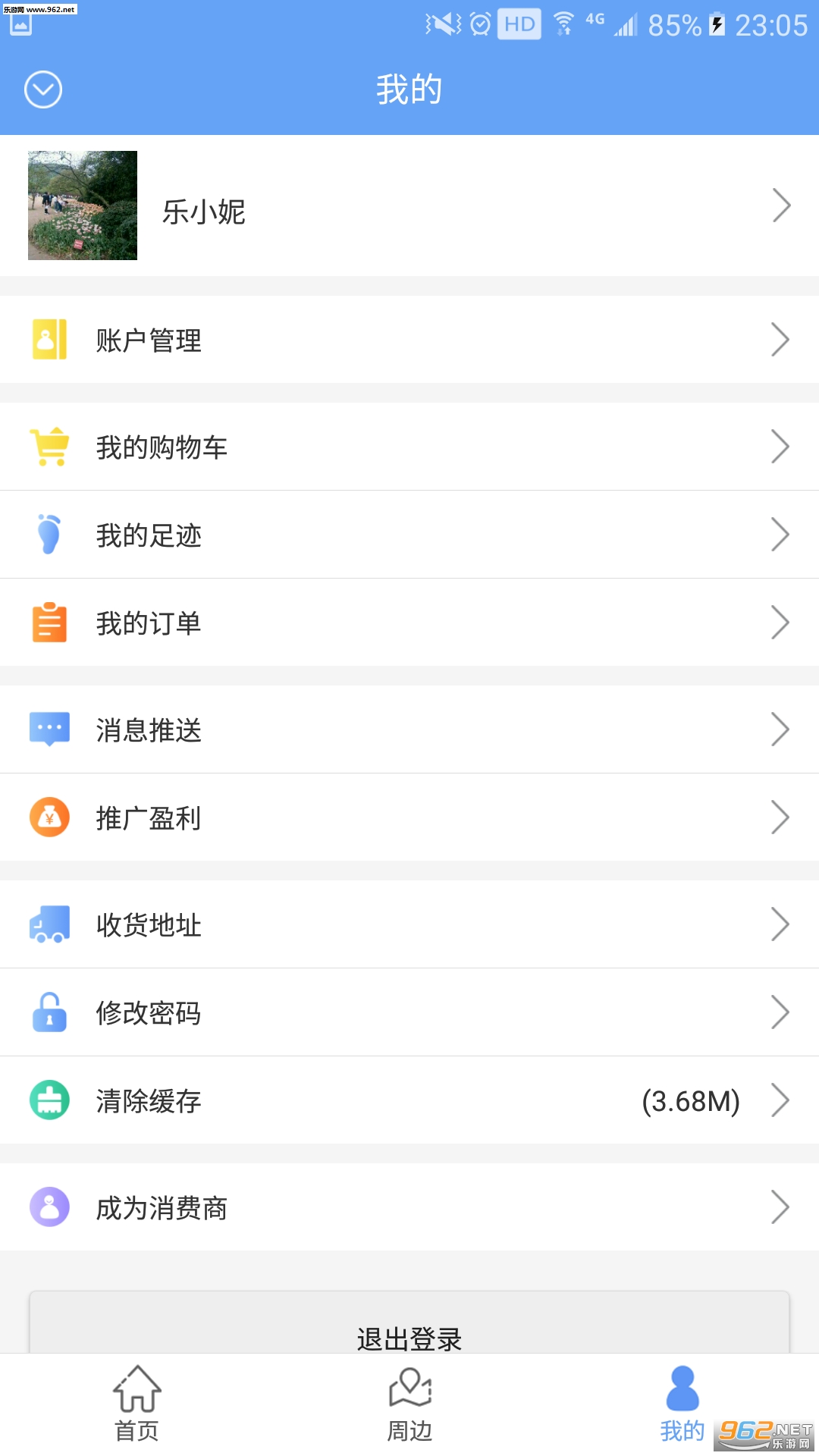This screenshot has width=819, height=1456.
Task: Tap the circled down-arrow icon in header
Action: pyautogui.click(x=43, y=89)
